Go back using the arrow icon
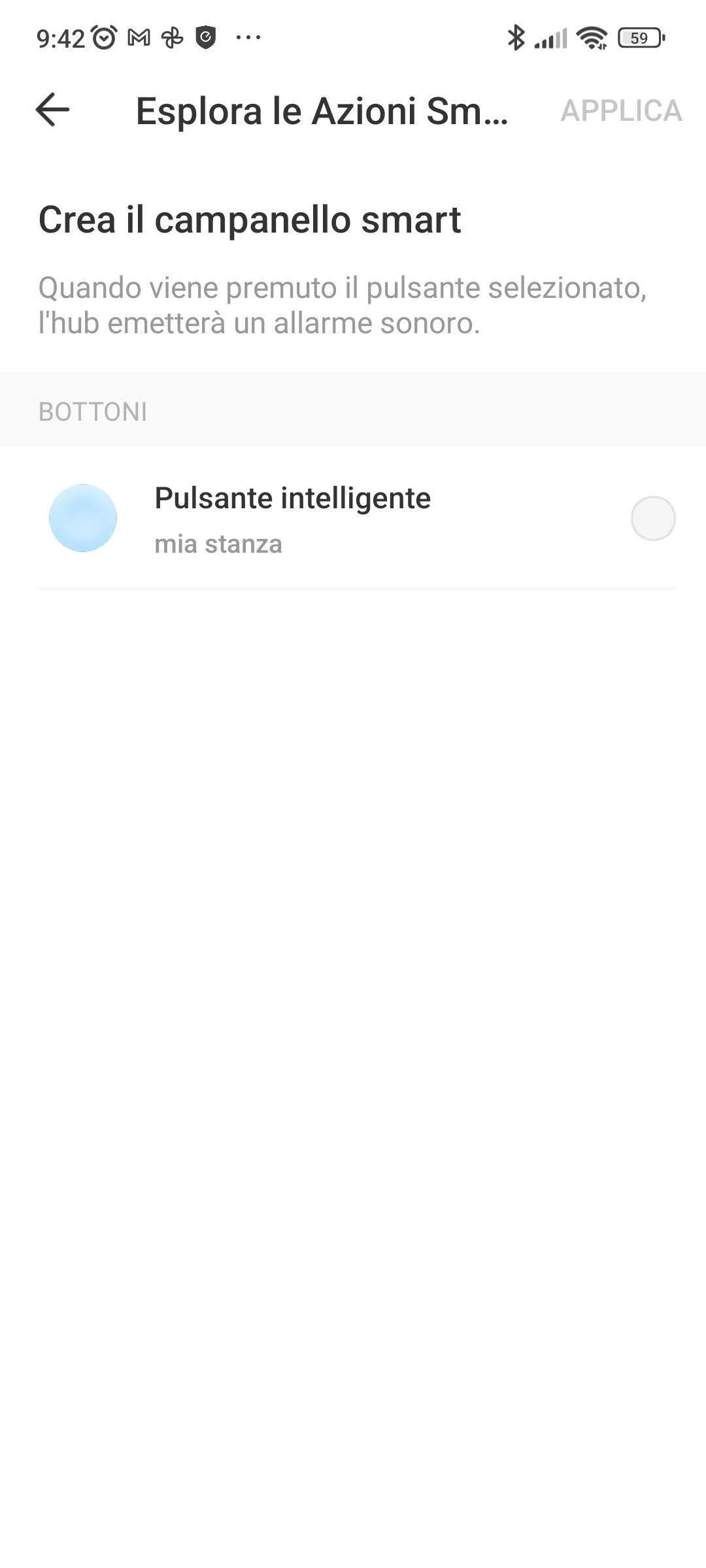This screenshot has height=1568, width=706. point(52,109)
